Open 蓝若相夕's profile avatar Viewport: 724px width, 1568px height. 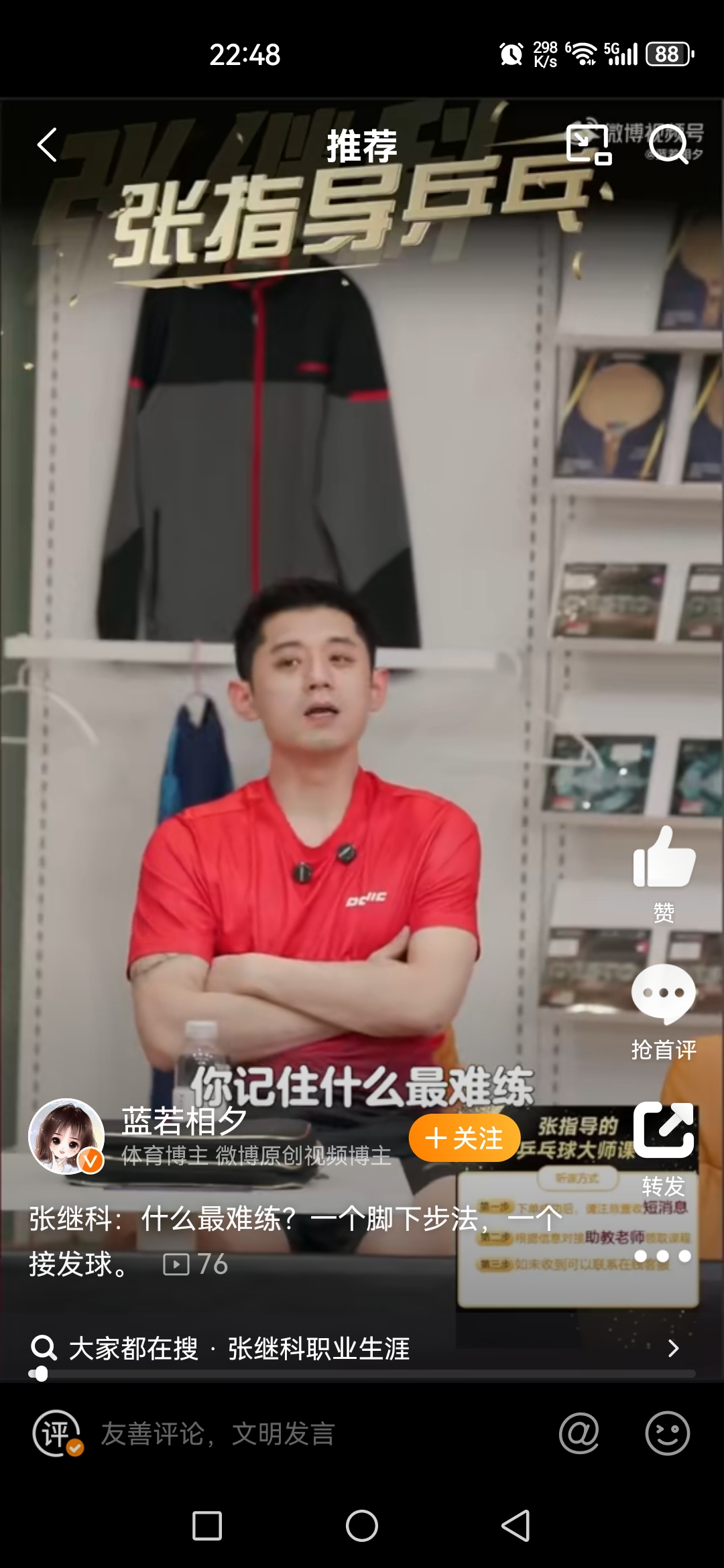[x=66, y=1136]
